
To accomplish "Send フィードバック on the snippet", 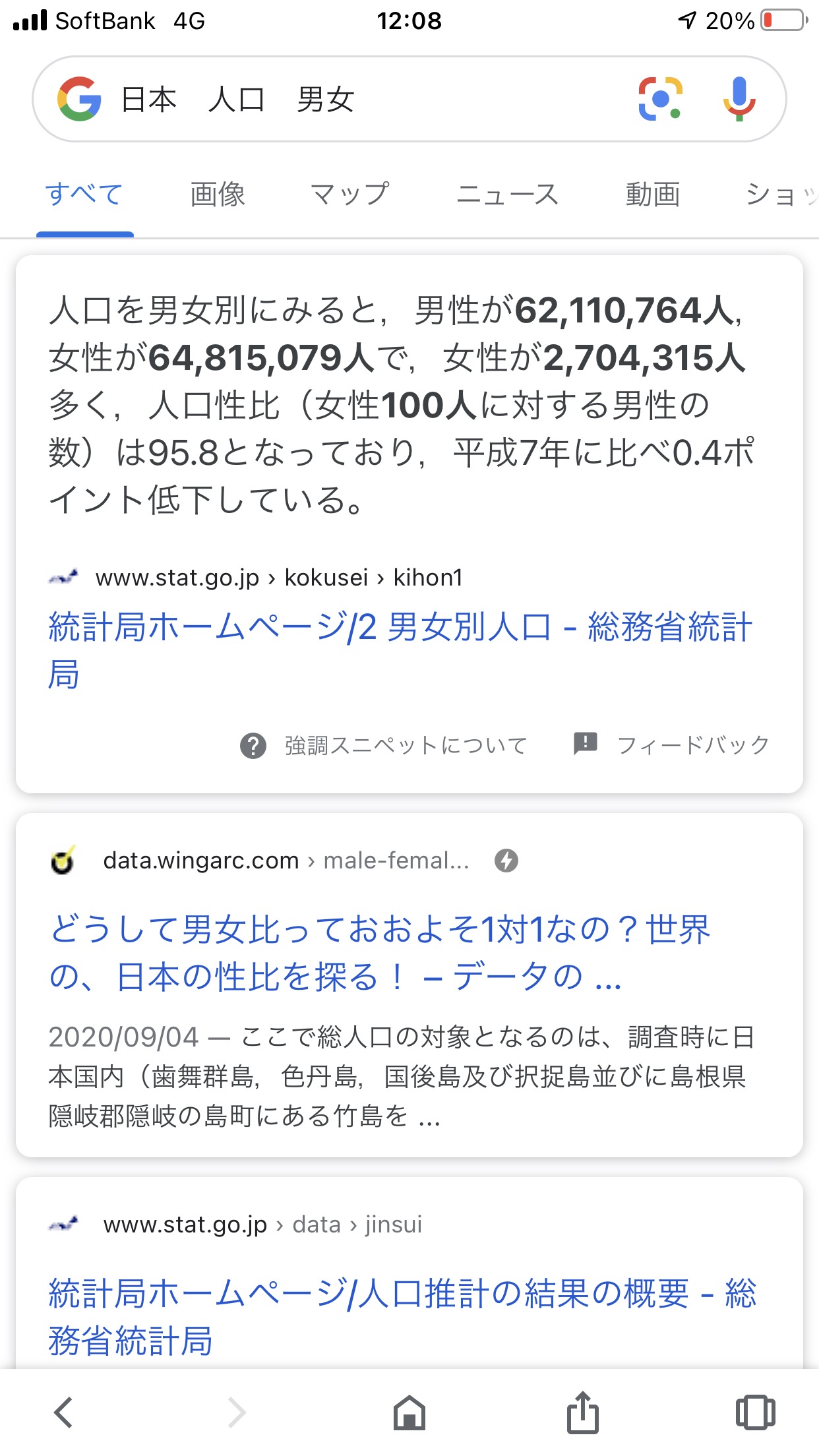I will [x=671, y=745].
